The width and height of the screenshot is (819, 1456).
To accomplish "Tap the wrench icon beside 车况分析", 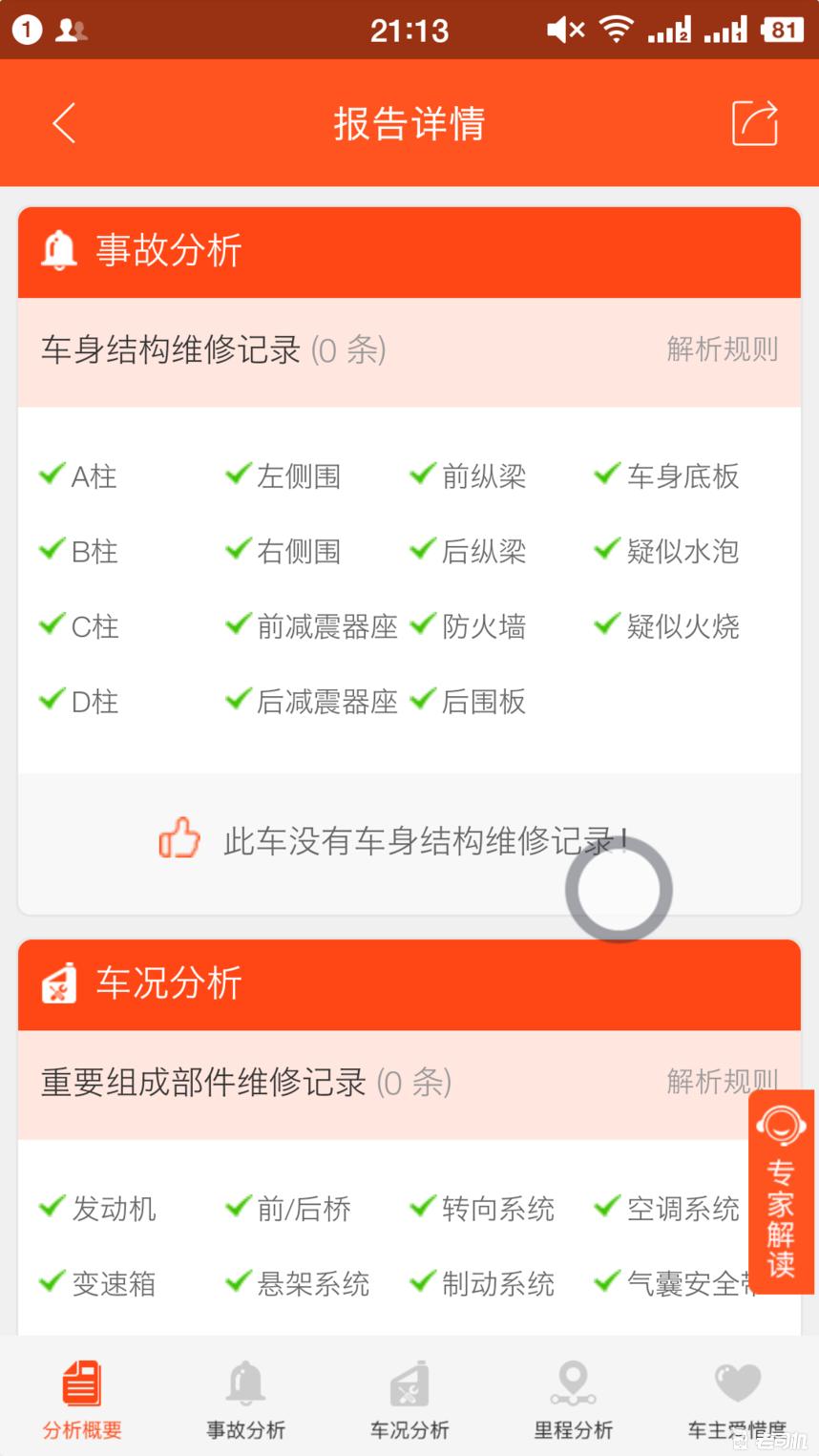I will 57,983.
